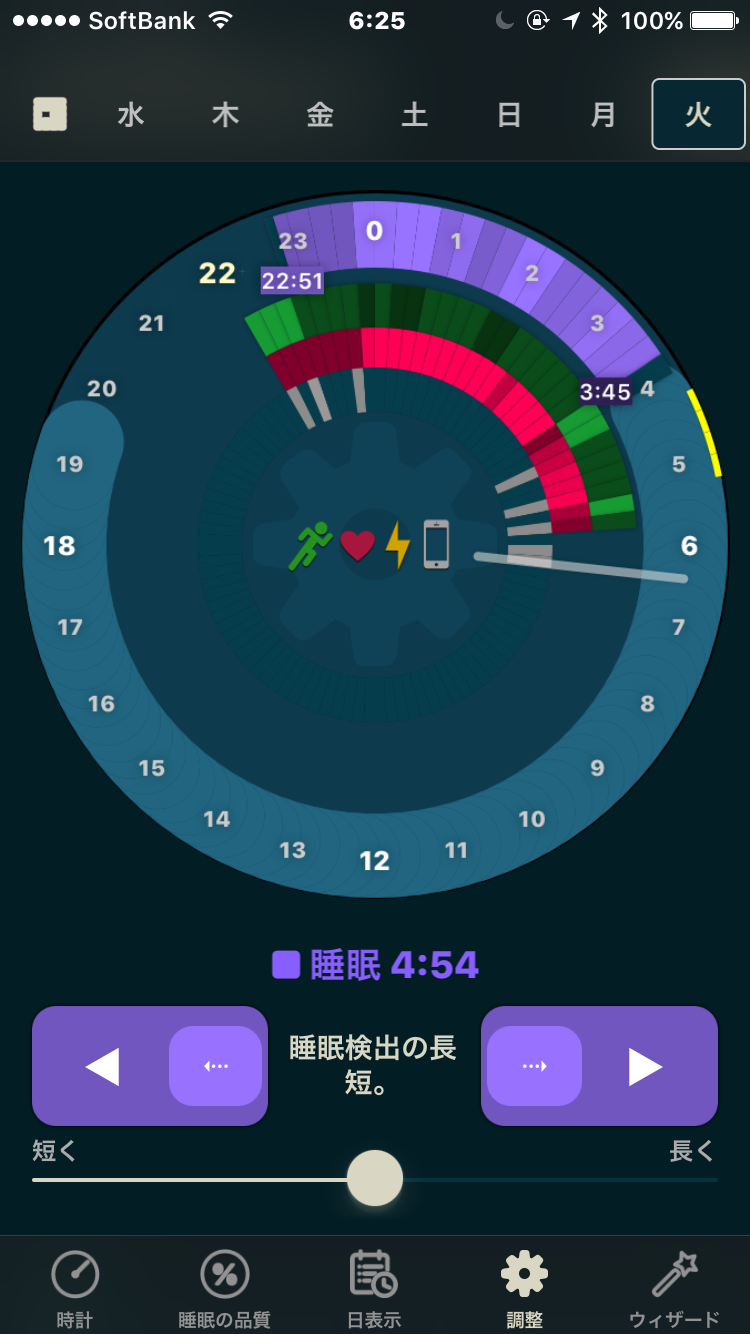Image resolution: width=750 pixels, height=1334 pixels.
Task: Select the 水 day tab
Action: (131, 115)
